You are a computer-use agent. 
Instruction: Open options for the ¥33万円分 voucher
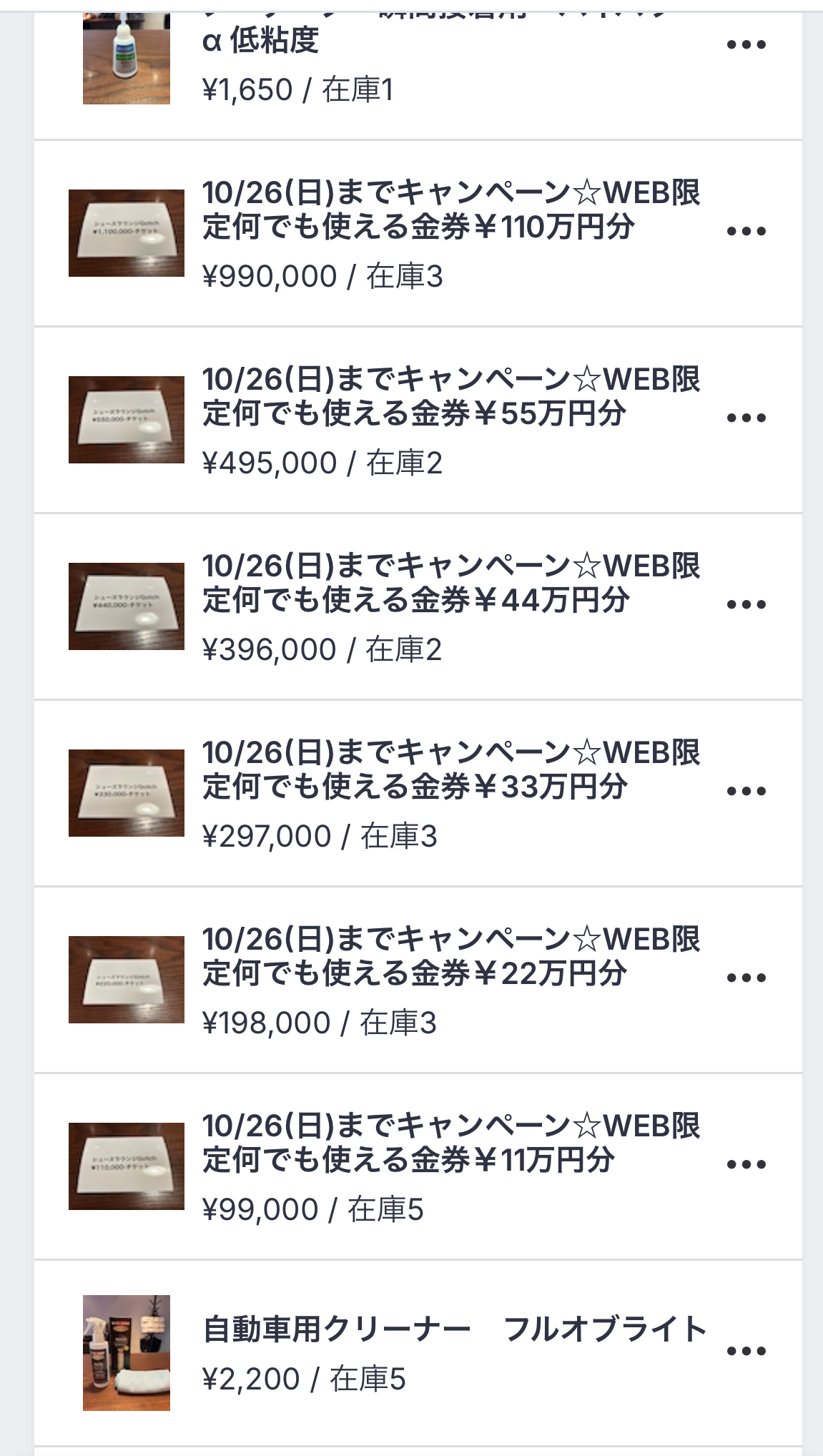746,791
